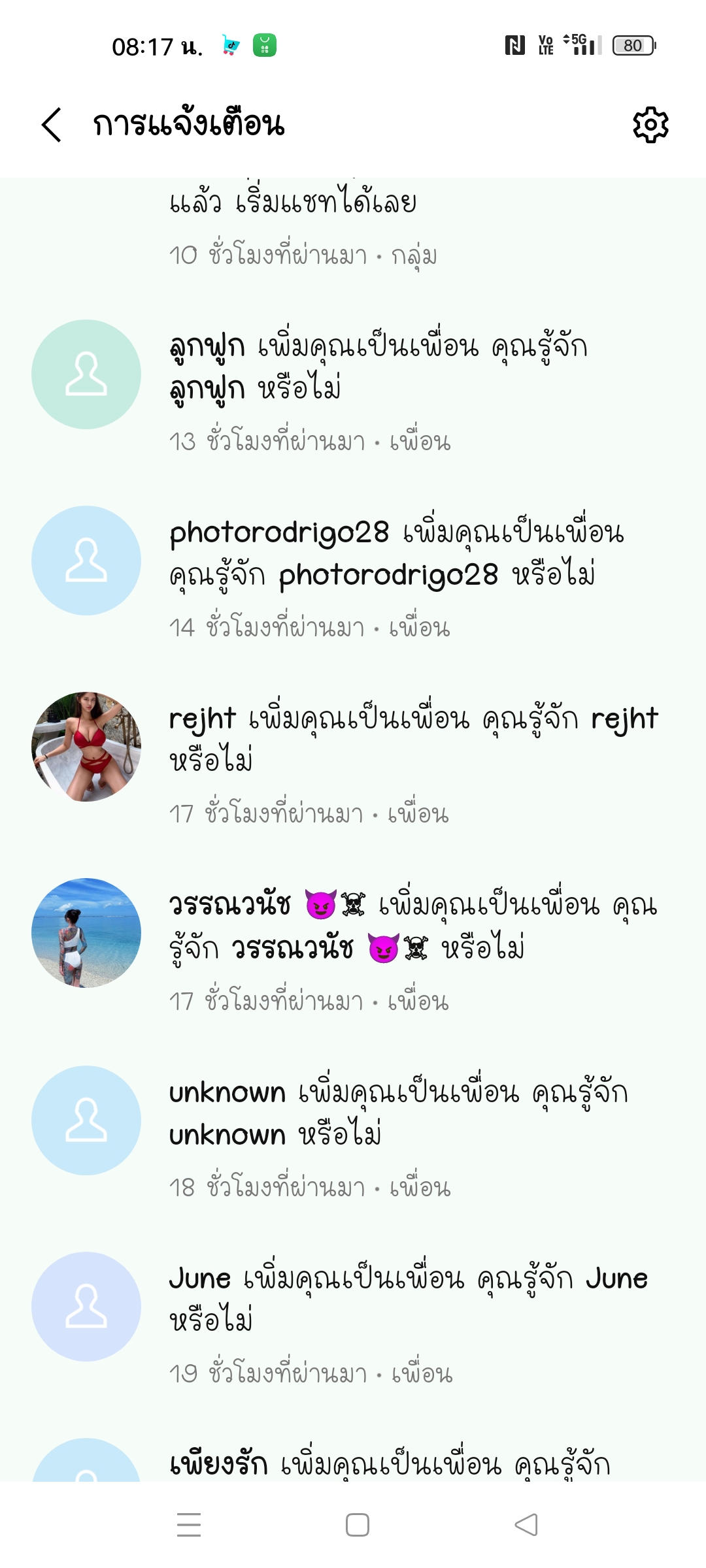Screen dimensions: 706x1568
Task: Go back from the การแจ้งเตือน screen
Action: tap(51, 124)
